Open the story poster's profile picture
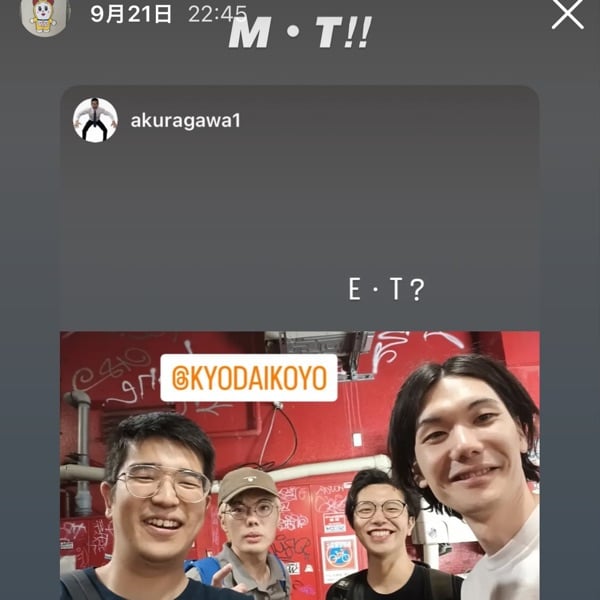 point(45,15)
